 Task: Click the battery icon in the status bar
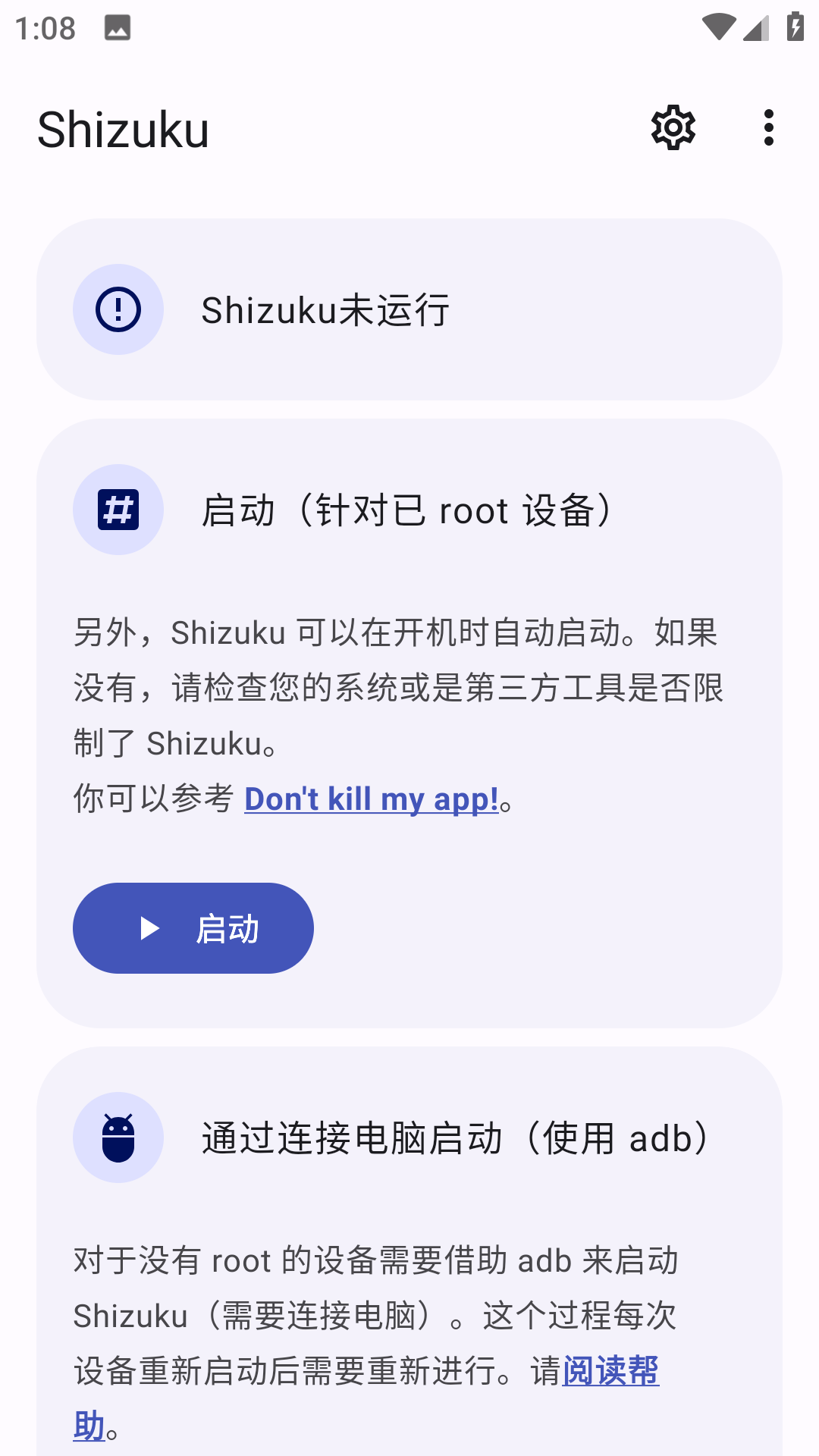[x=795, y=26]
